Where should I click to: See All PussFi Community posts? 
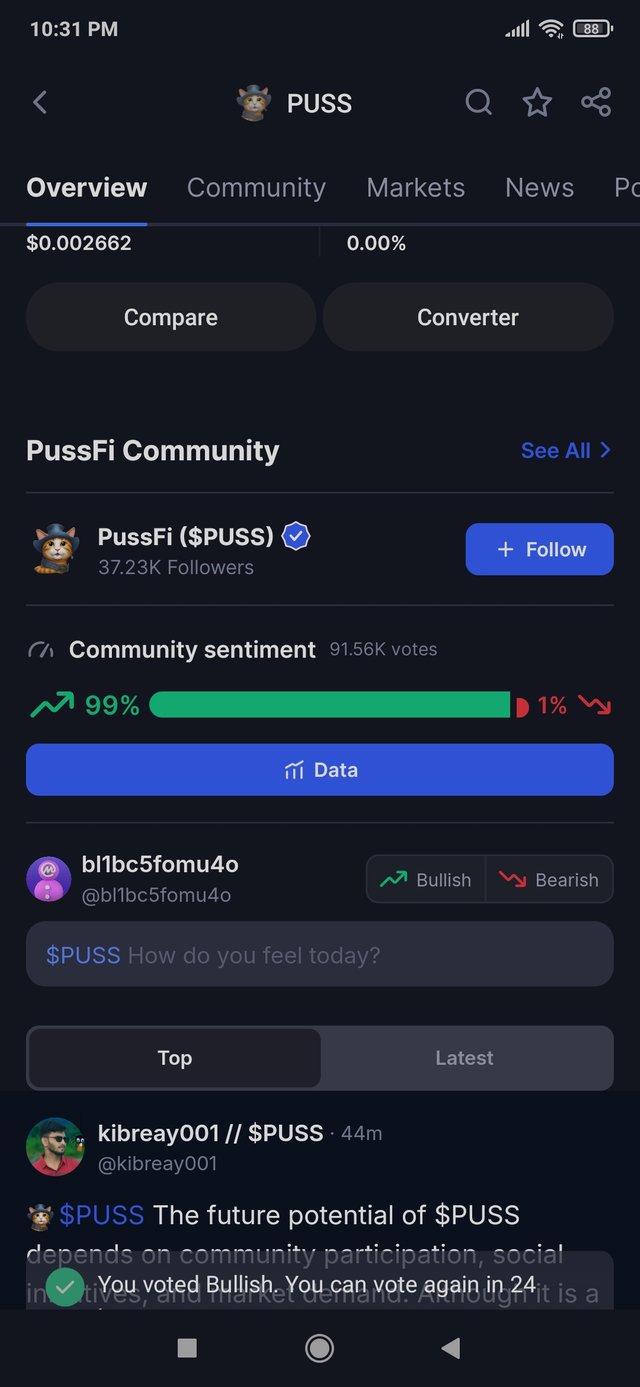(565, 451)
